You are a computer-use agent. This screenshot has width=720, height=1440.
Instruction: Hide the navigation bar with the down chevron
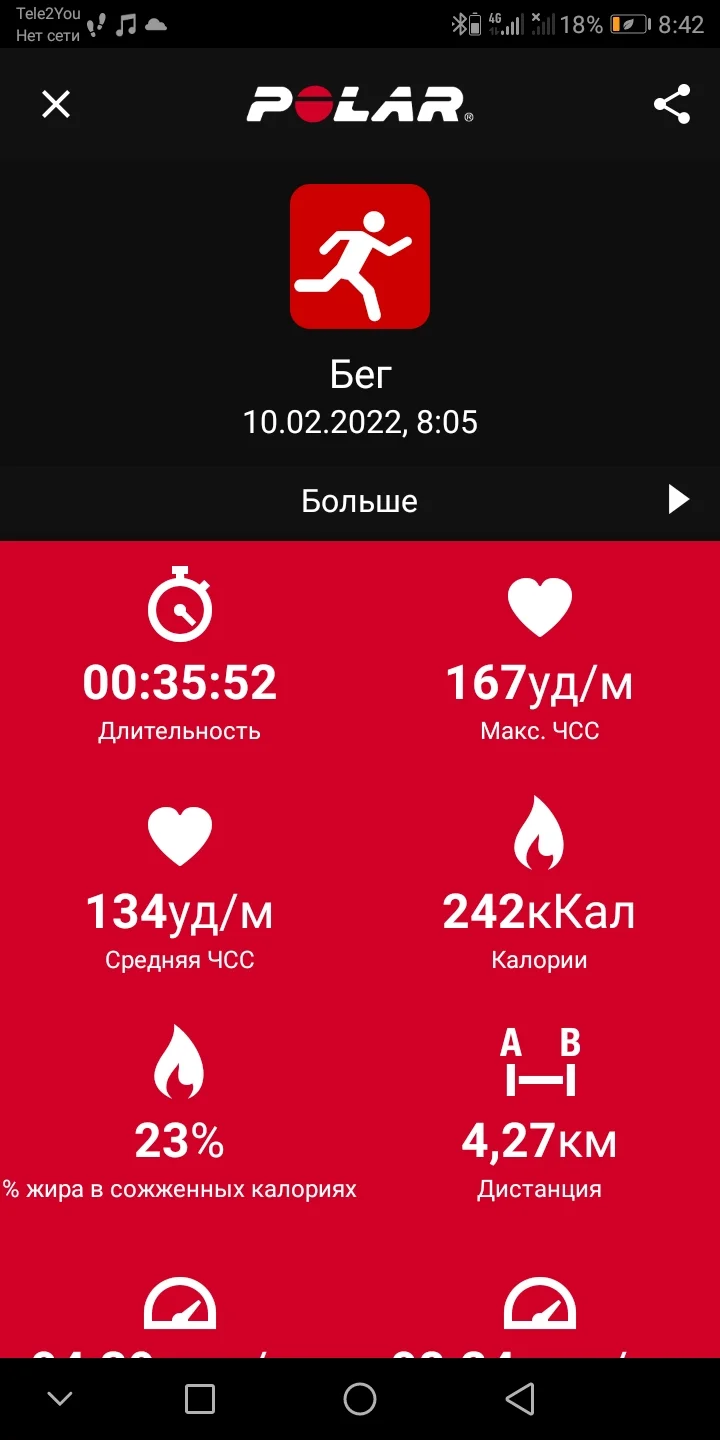tap(60, 1399)
